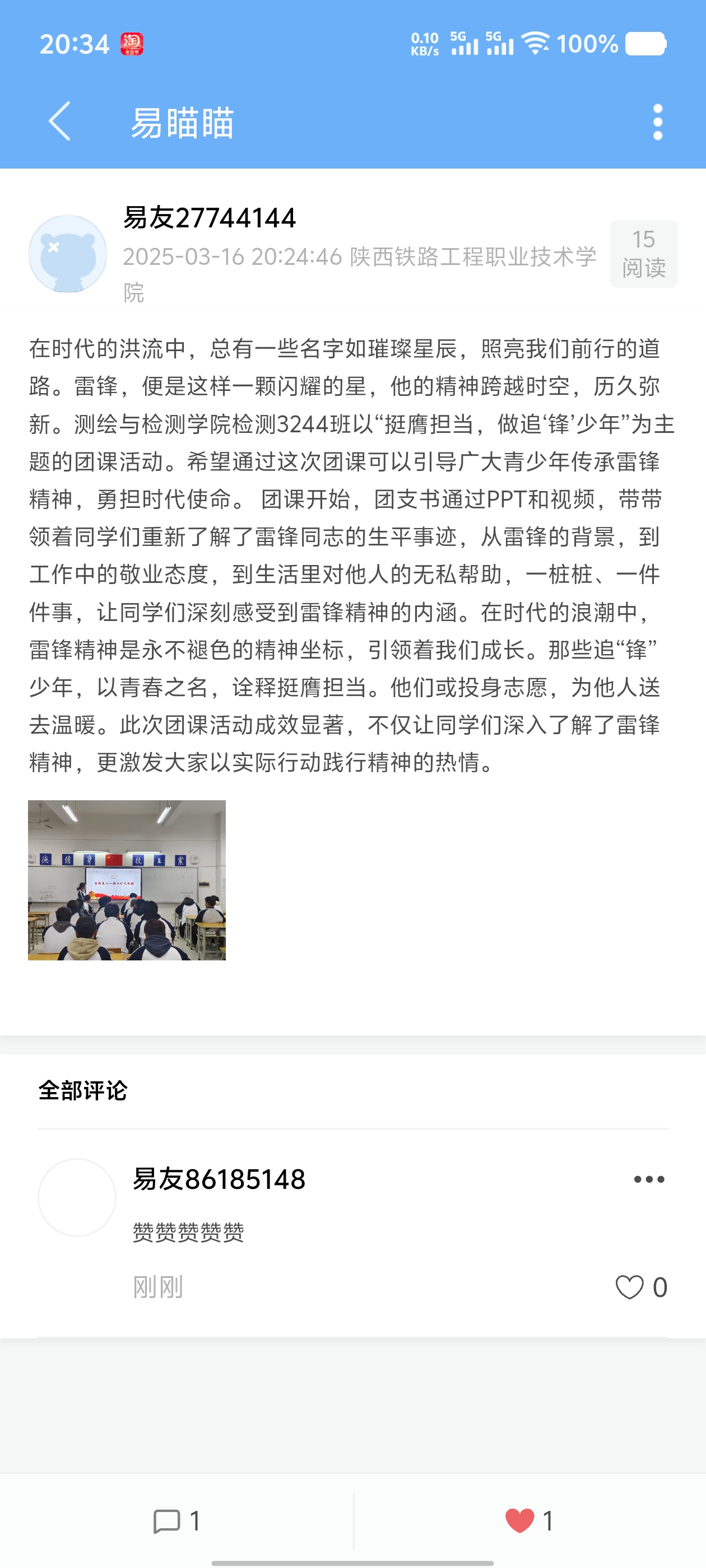Open the three-dot overflow menu in header
706x1568 pixels.
tap(657, 122)
